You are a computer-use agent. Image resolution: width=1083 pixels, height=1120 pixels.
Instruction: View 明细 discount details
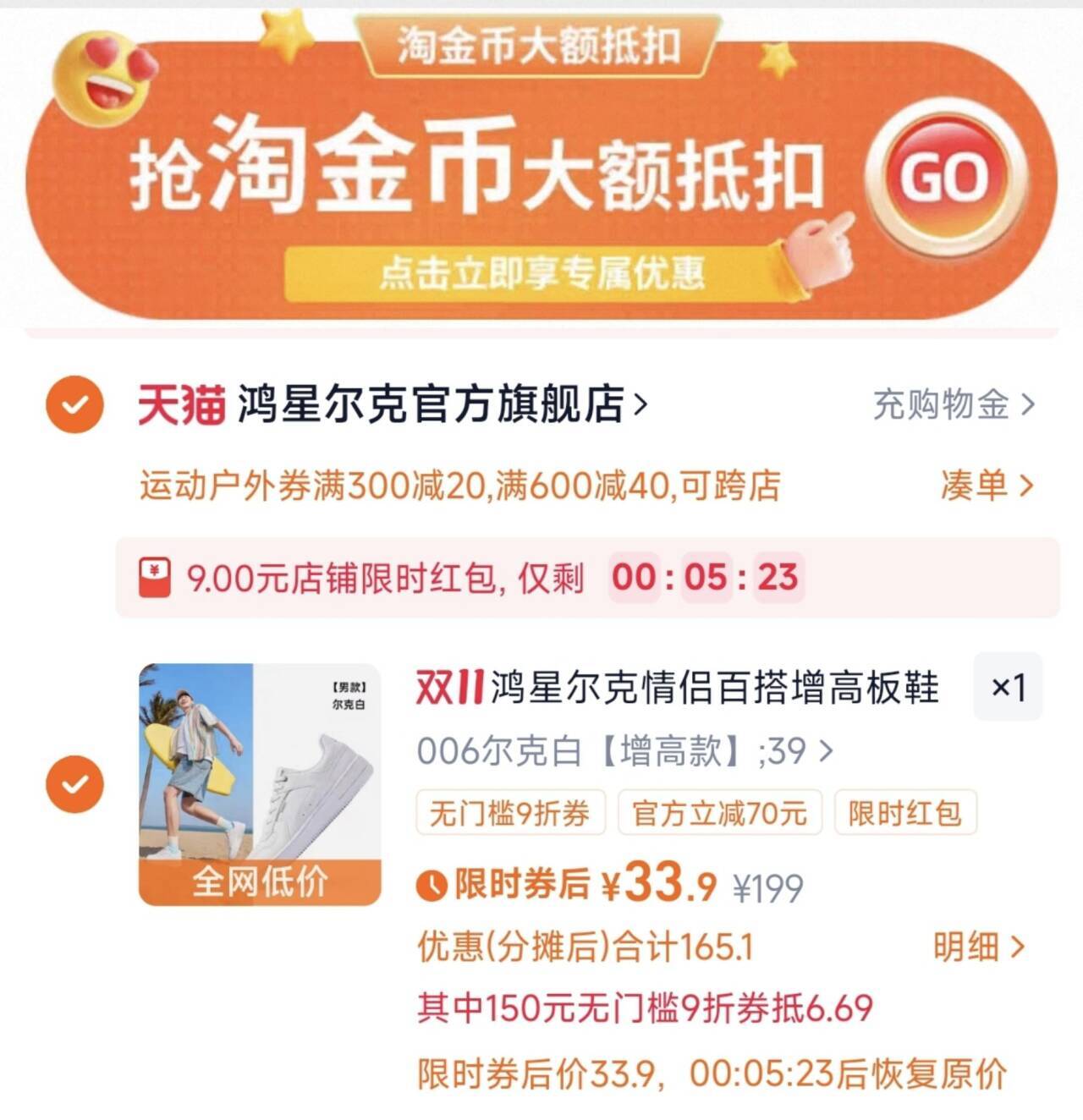click(978, 947)
